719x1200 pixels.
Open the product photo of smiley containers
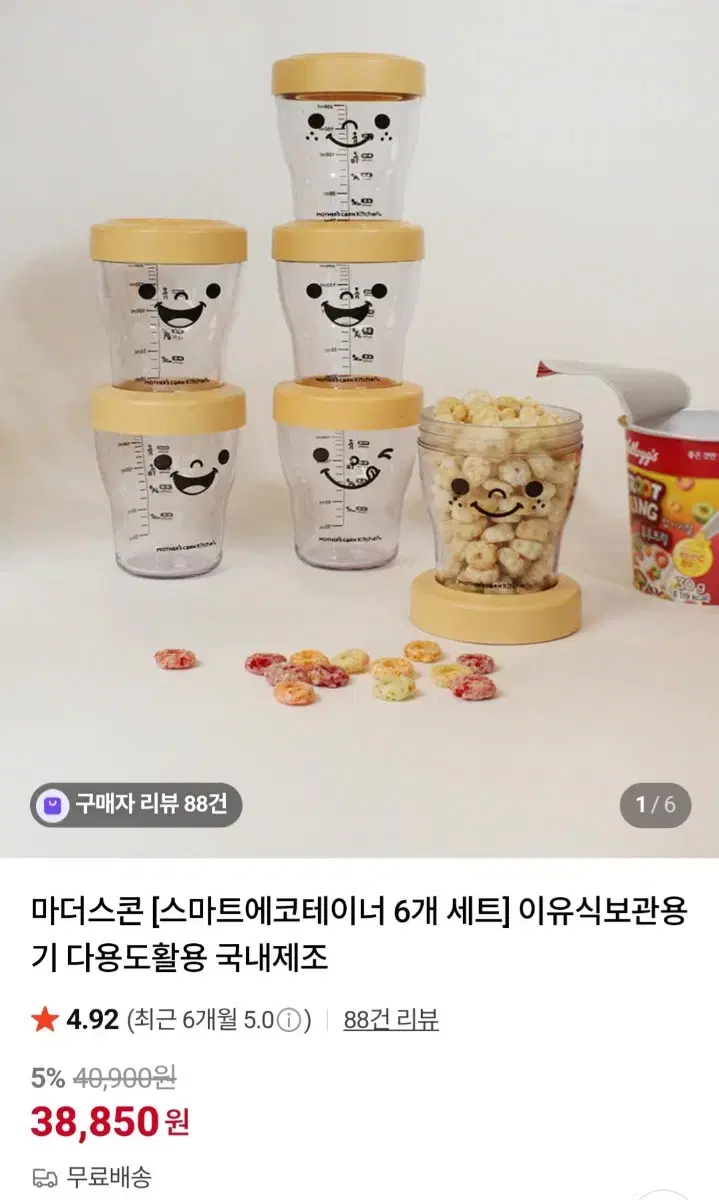[359, 428]
